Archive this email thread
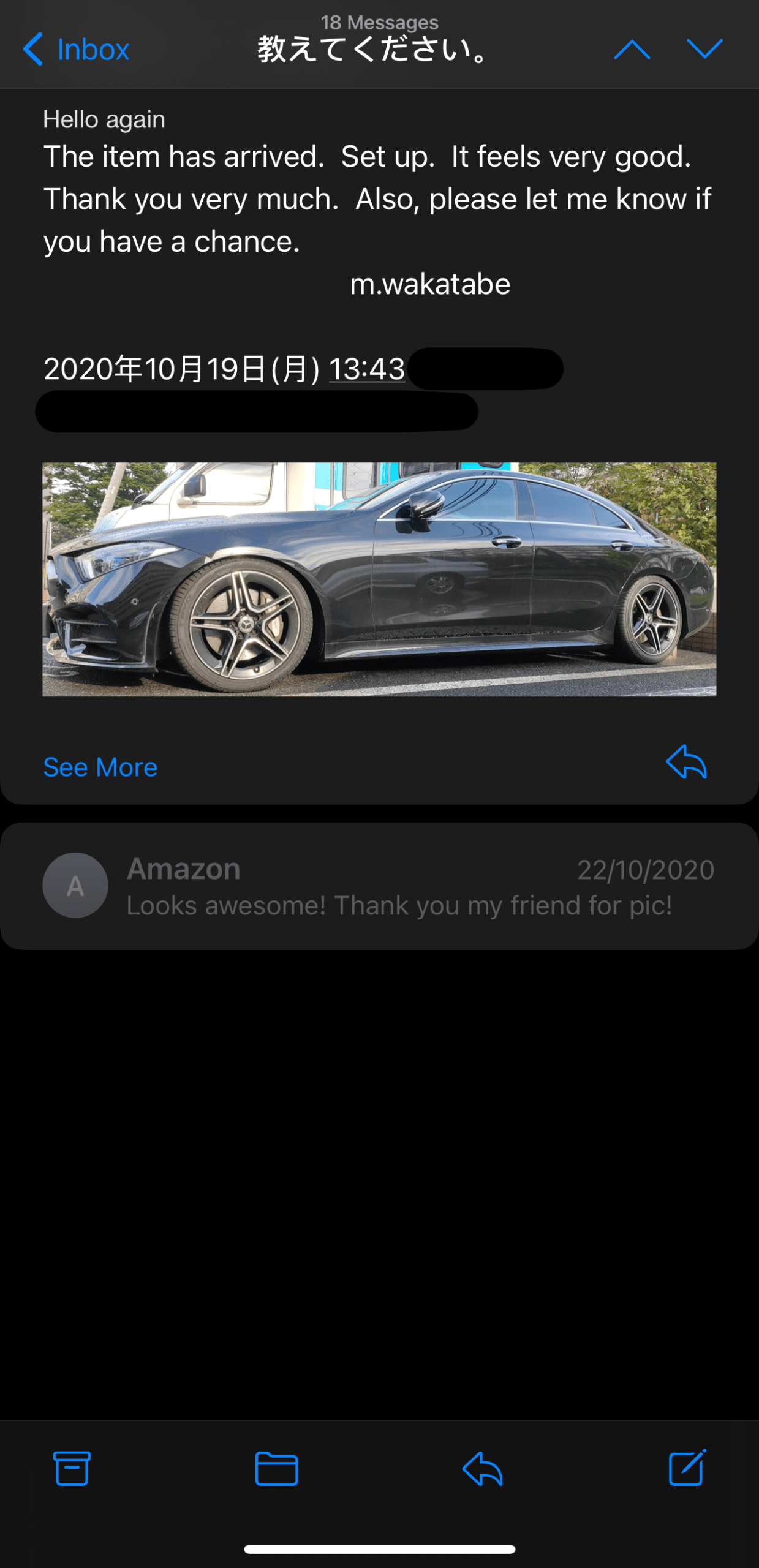The width and height of the screenshot is (759, 1568). [72, 1468]
